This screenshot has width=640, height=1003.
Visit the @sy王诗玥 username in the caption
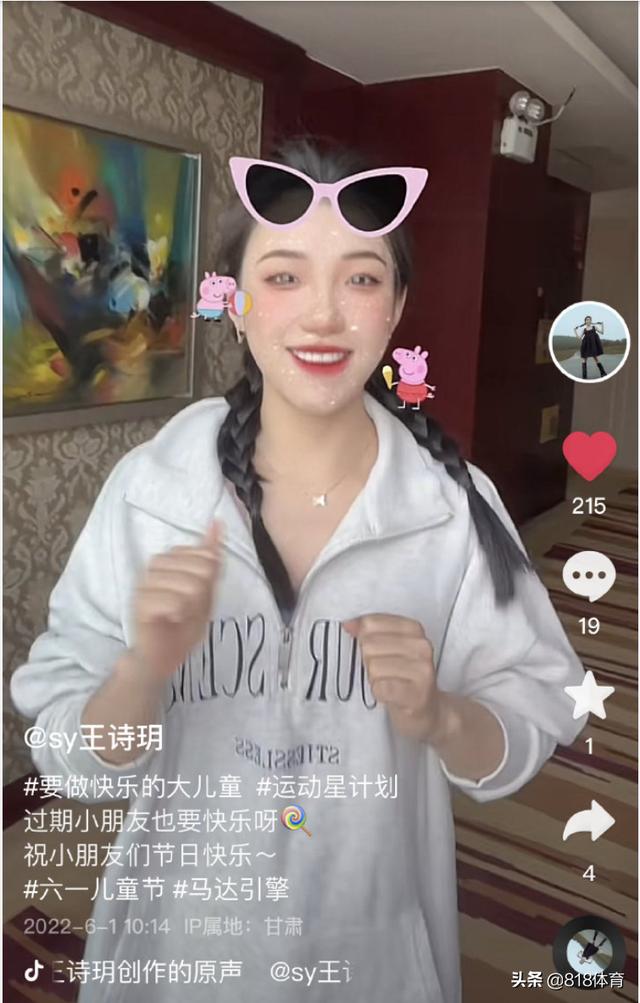[x=93, y=741]
